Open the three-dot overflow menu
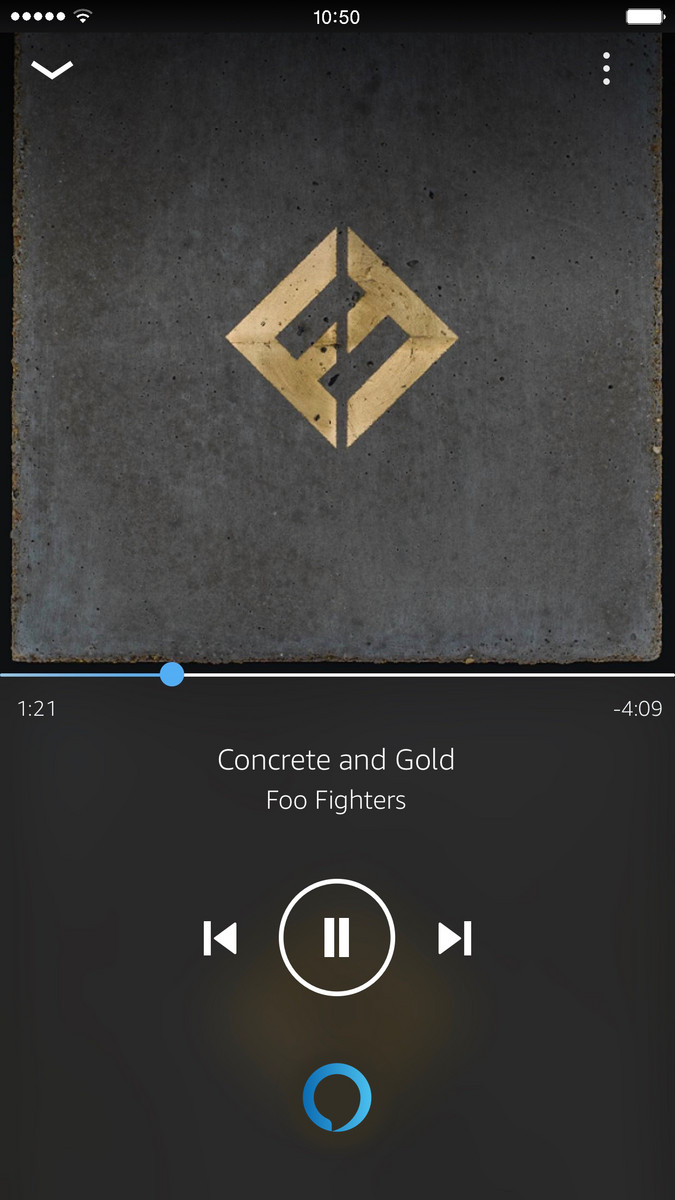Viewport: 675px width, 1200px height. [x=606, y=68]
